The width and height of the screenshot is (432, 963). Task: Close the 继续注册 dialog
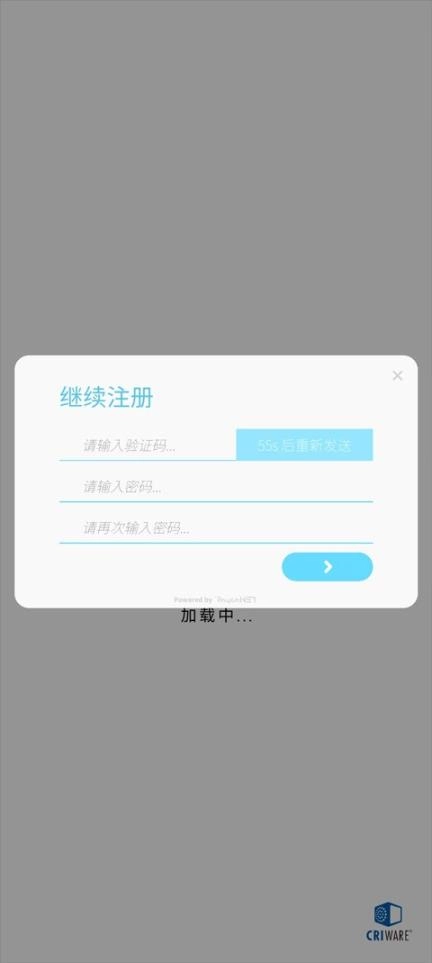click(398, 375)
